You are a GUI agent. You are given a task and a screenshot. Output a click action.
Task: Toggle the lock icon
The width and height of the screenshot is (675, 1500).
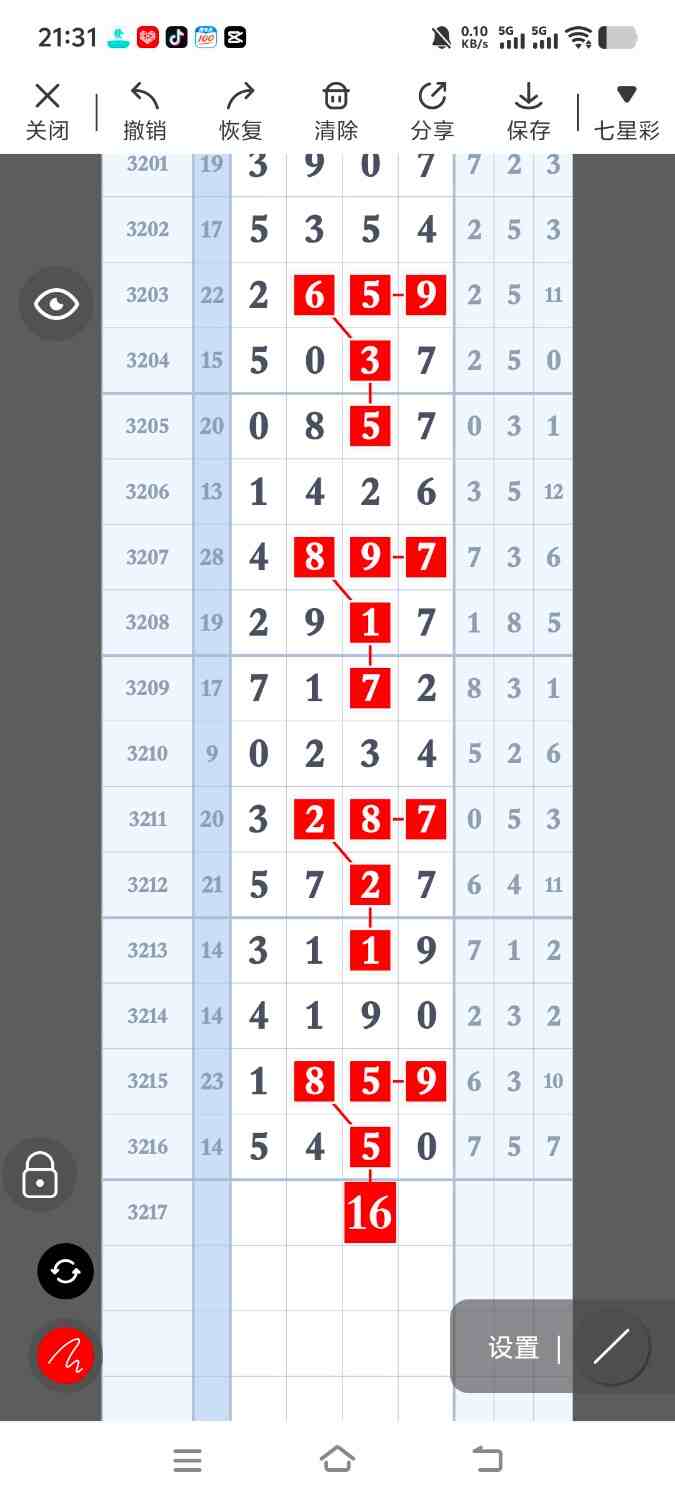40,1175
